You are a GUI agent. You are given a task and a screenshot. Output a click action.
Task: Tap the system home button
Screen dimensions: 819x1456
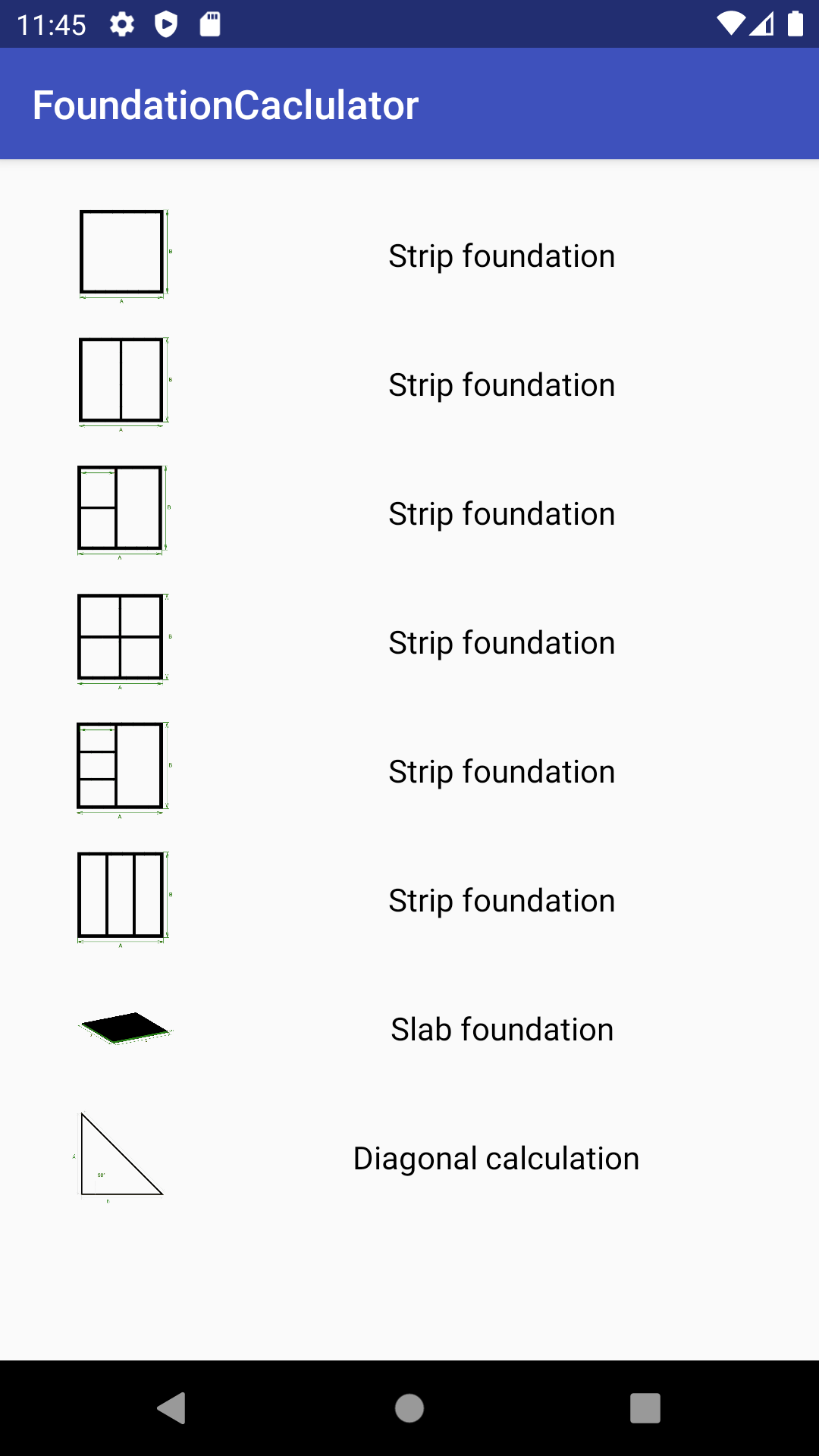(x=409, y=1408)
